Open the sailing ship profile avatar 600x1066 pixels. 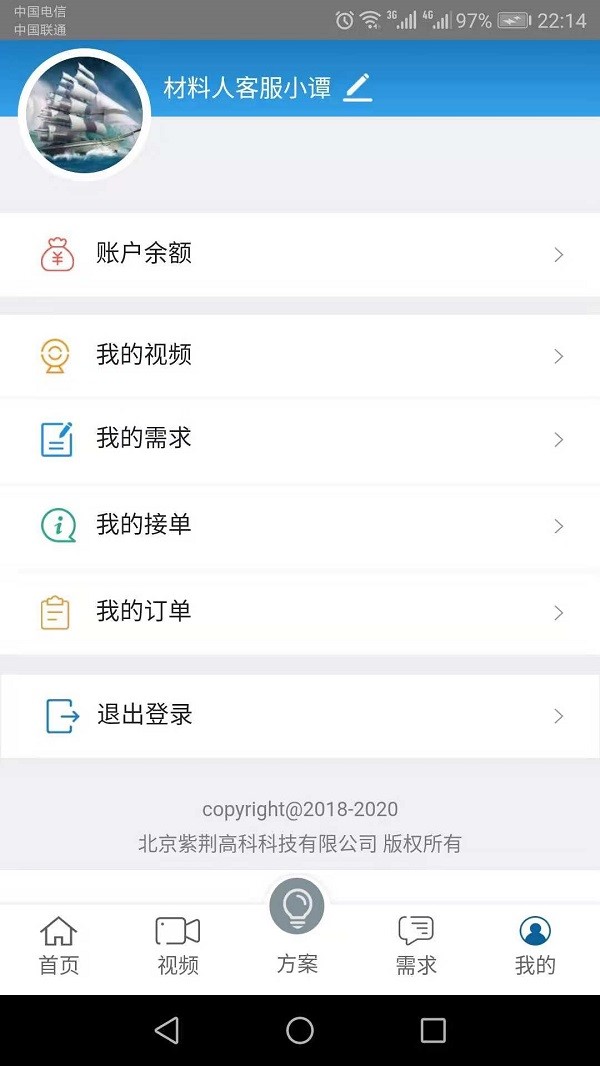[85, 115]
